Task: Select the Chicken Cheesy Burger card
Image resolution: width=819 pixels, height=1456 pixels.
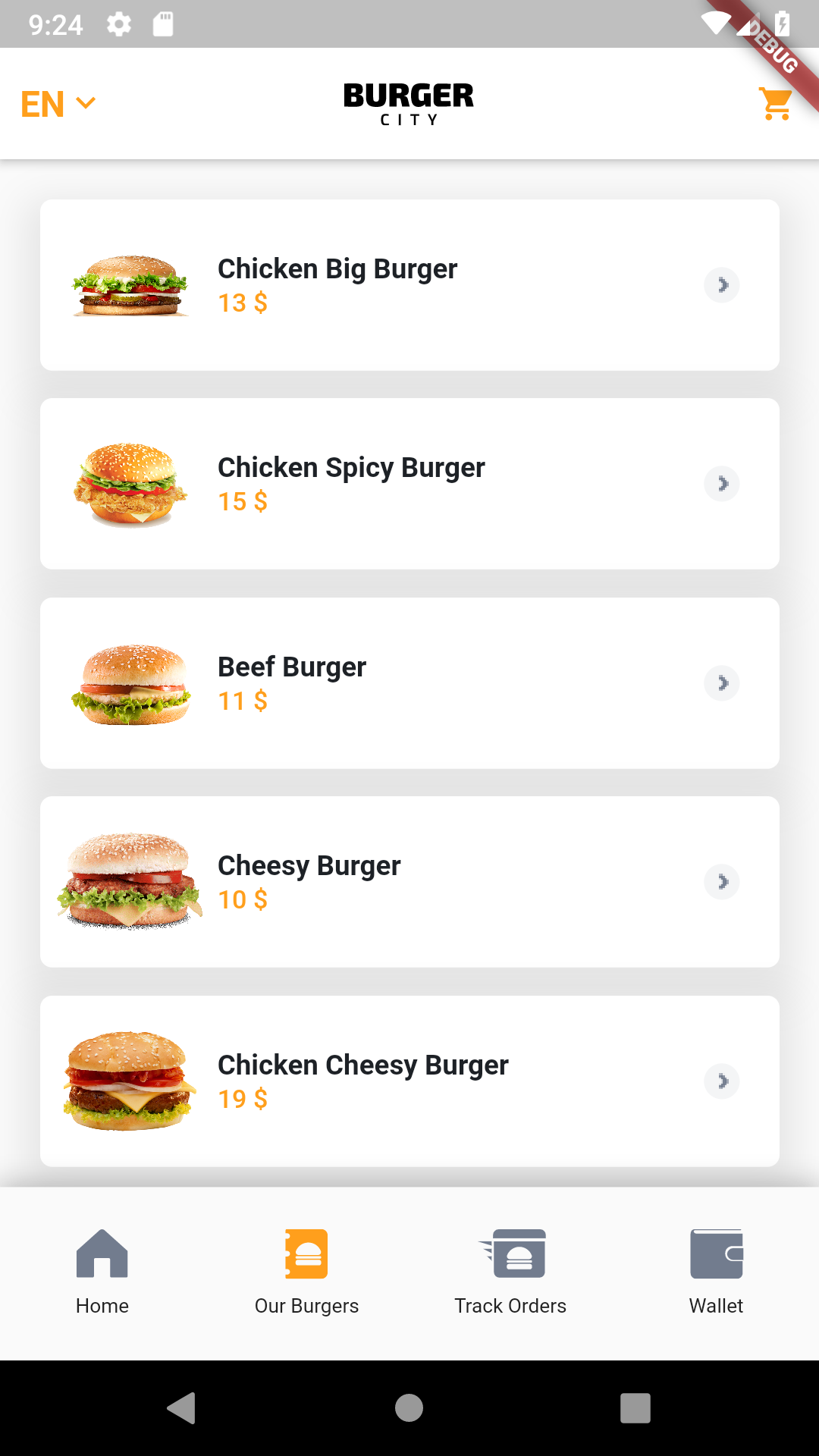Action: click(x=409, y=1081)
